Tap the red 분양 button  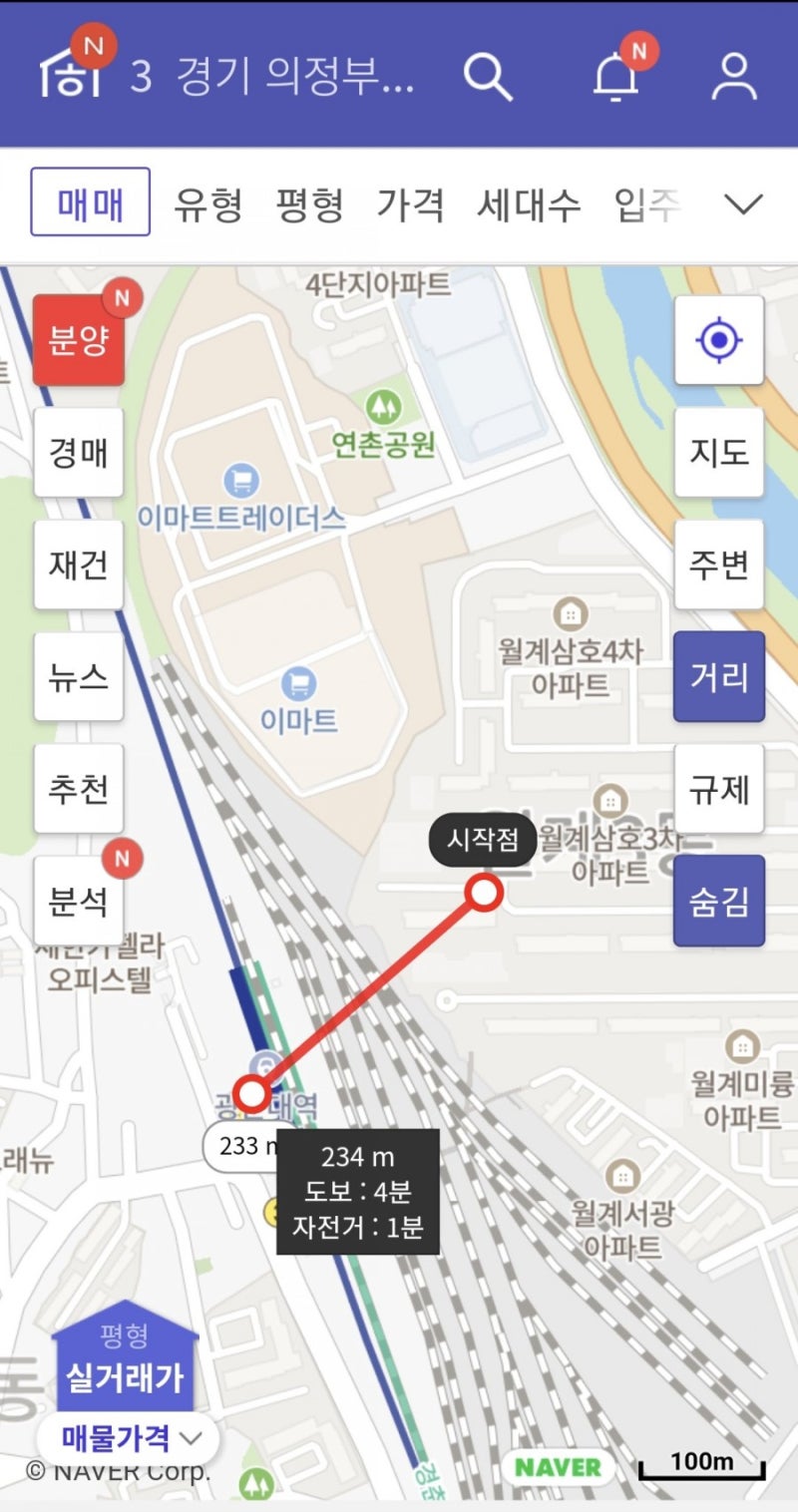[79, 340]
